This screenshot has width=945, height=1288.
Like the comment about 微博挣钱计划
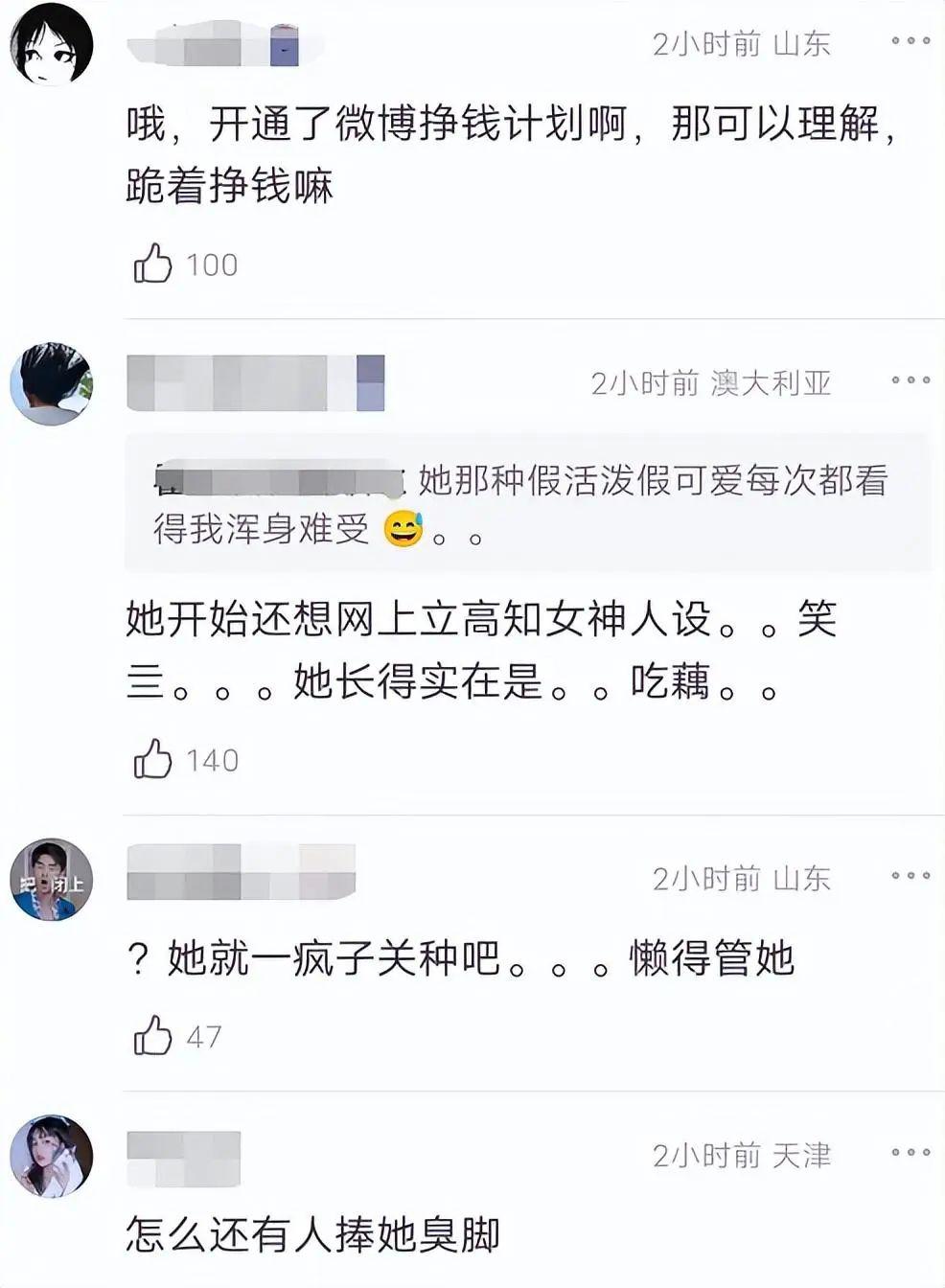tap(152, 264)
